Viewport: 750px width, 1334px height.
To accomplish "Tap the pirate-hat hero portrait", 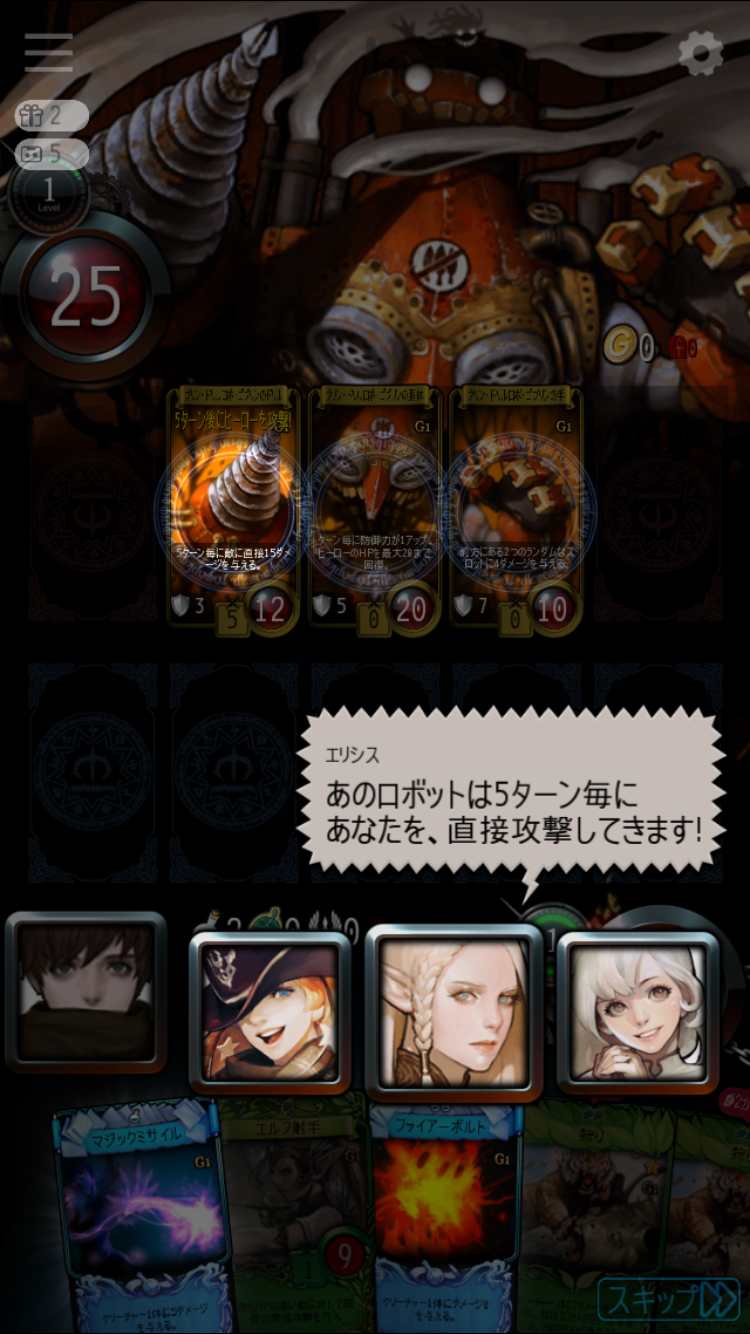I will pyautogui.click(x=270, y=1011).
